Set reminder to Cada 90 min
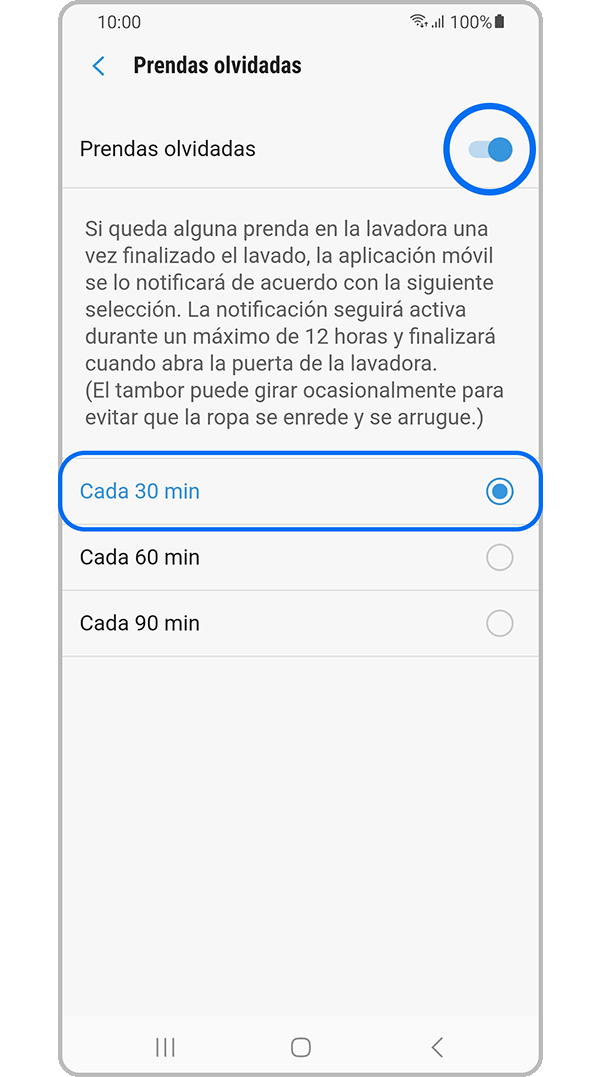The image size is (600, 1077). coord(498,624)
